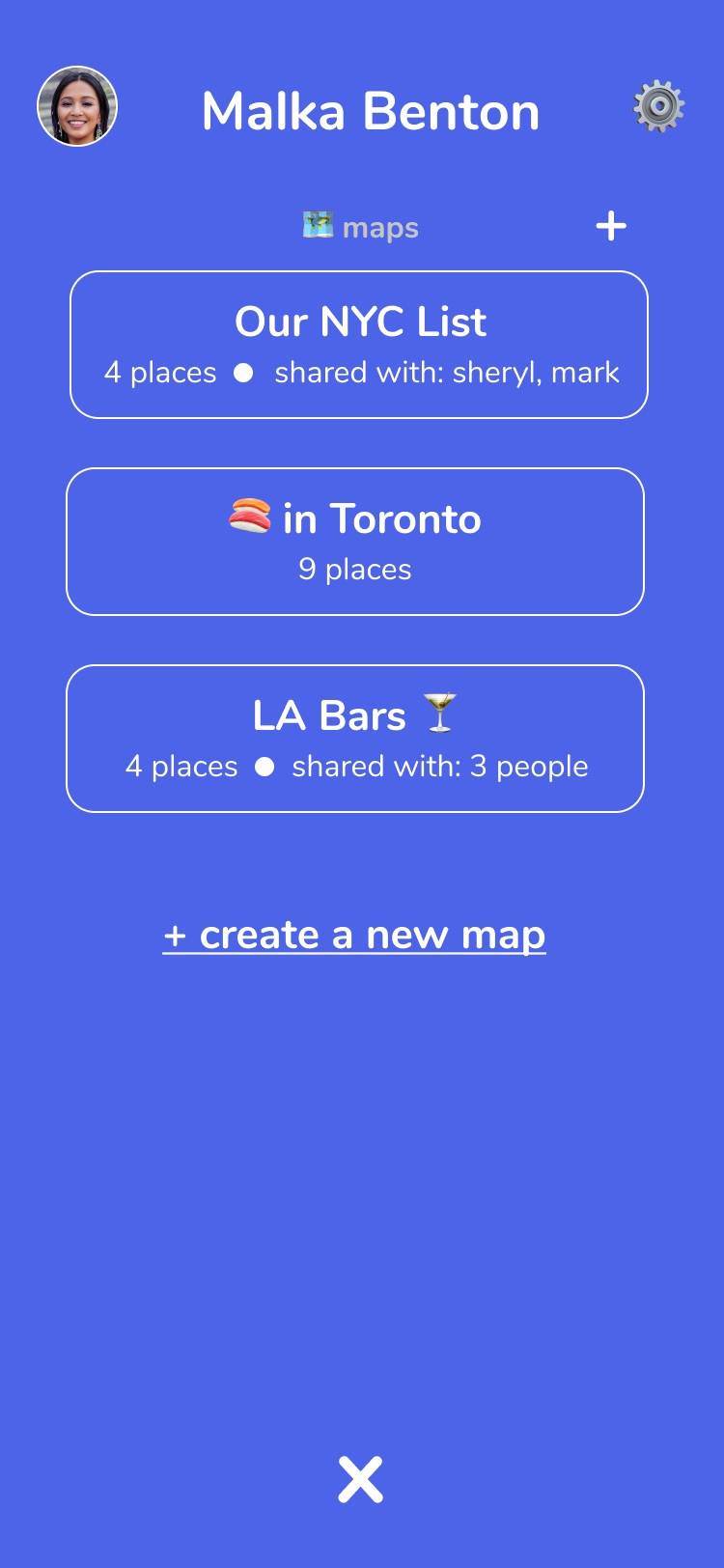Tap the plus icon to add a map
This screenshot has width=724, height=1568.
pos(610,224)
